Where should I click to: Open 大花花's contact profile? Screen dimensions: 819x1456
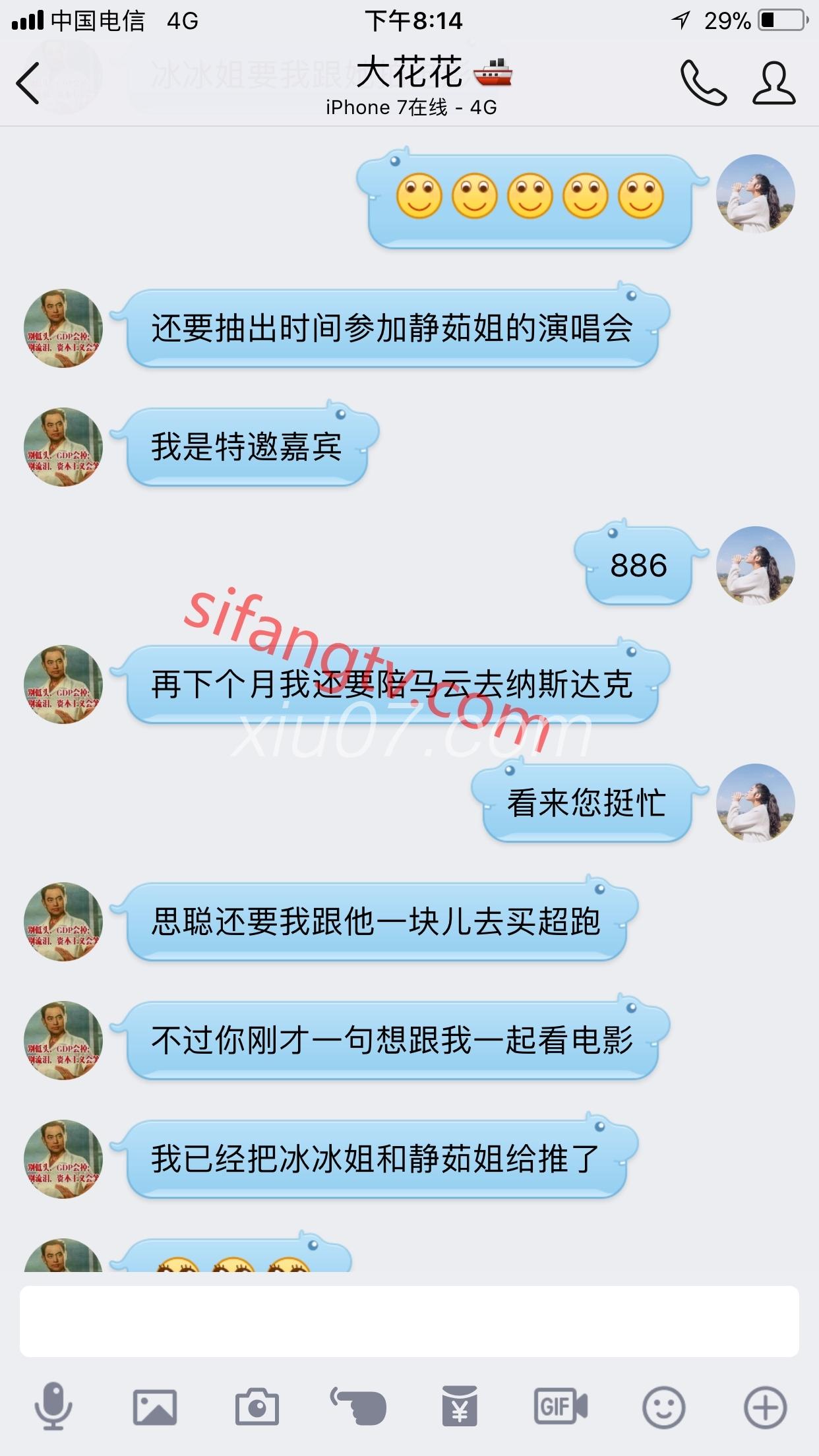(774, 83)
